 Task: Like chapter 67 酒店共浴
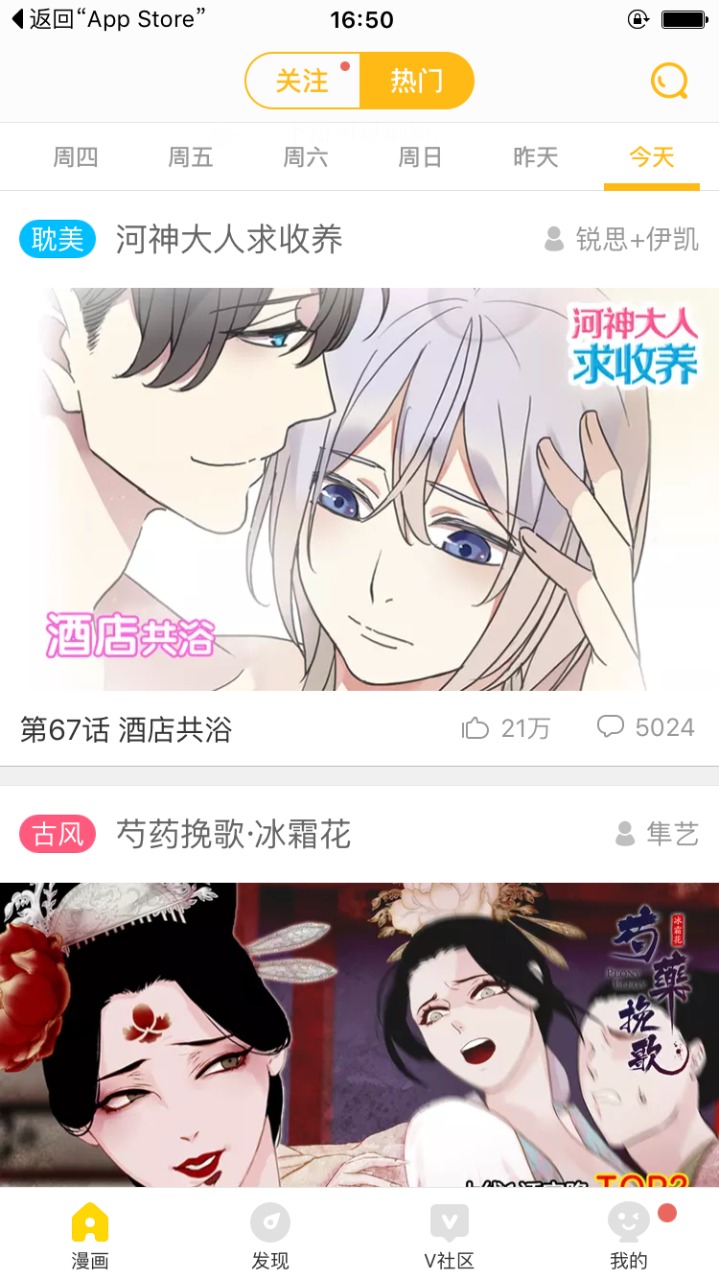[506, 728]
